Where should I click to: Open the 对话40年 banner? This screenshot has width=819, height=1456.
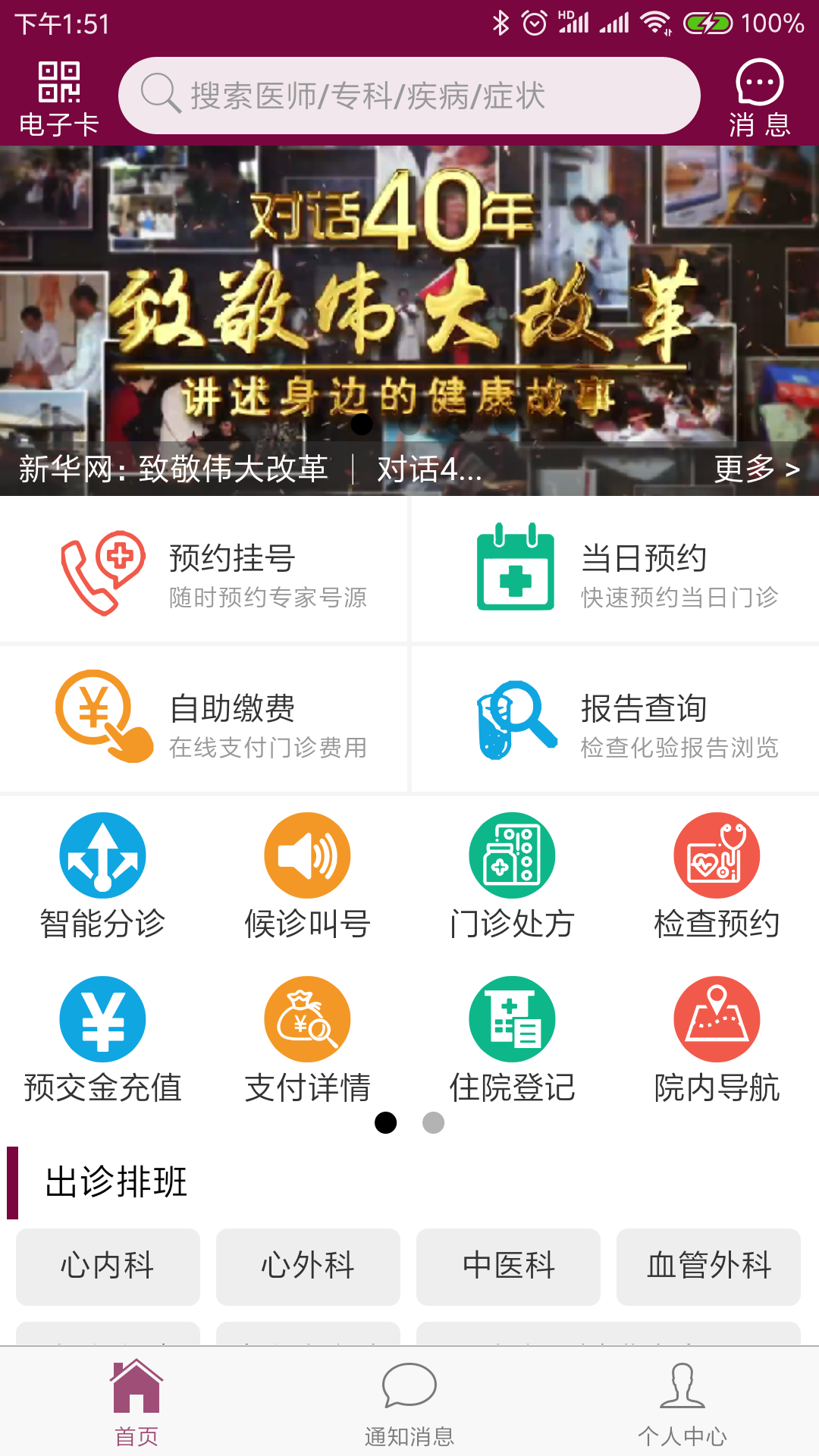(409, 296)
